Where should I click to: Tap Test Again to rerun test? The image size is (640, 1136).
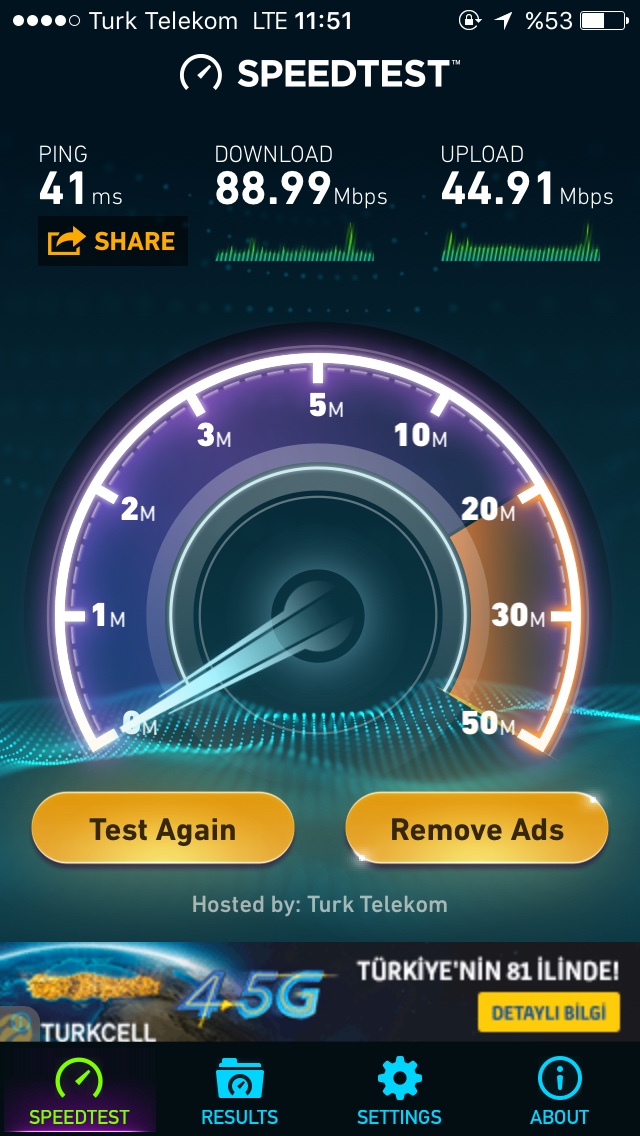coord(163,829)
